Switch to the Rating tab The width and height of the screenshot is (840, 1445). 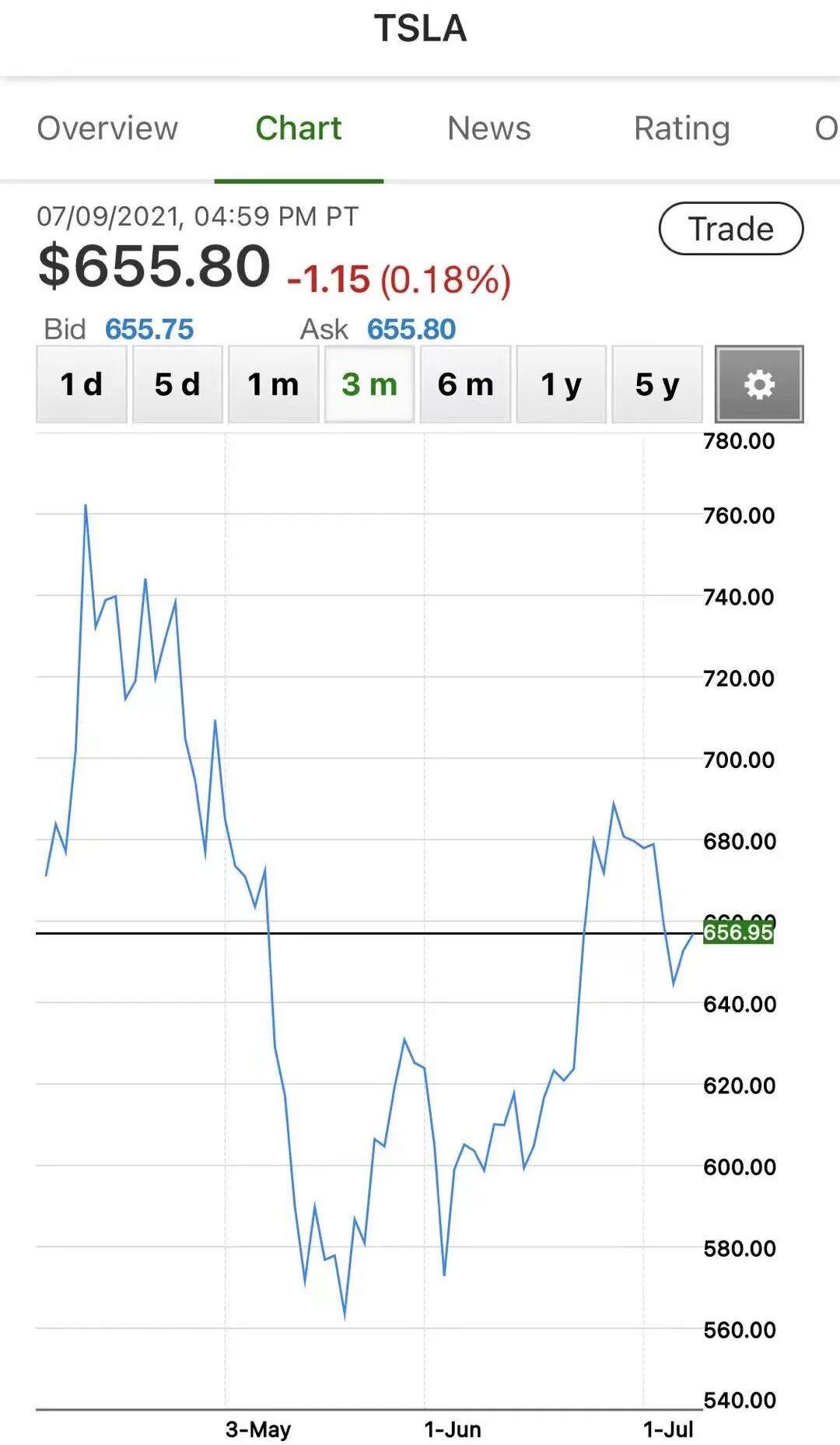pyautogui.click(x=681, y=128)
